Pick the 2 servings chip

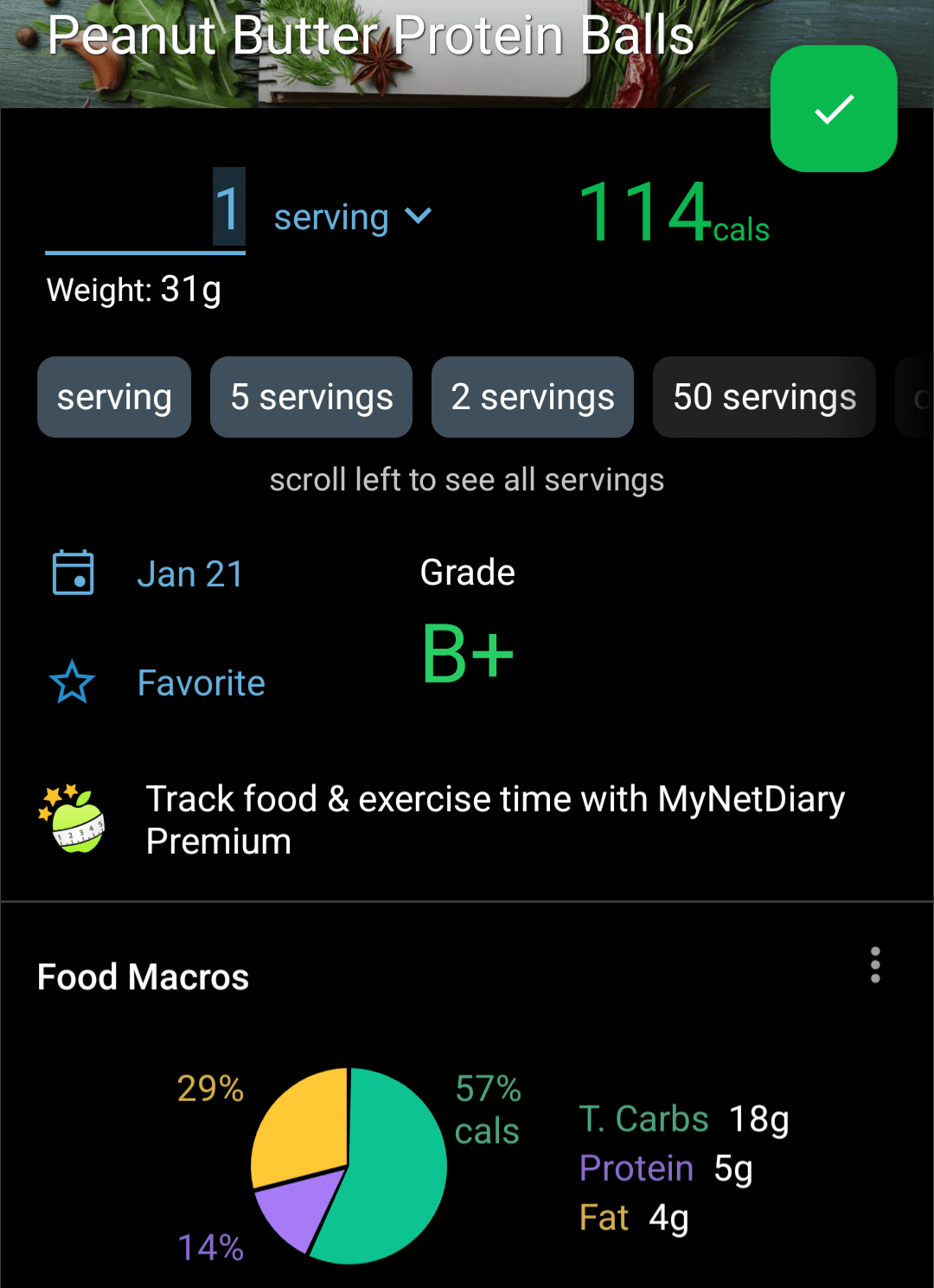click(x=533, y=397)
